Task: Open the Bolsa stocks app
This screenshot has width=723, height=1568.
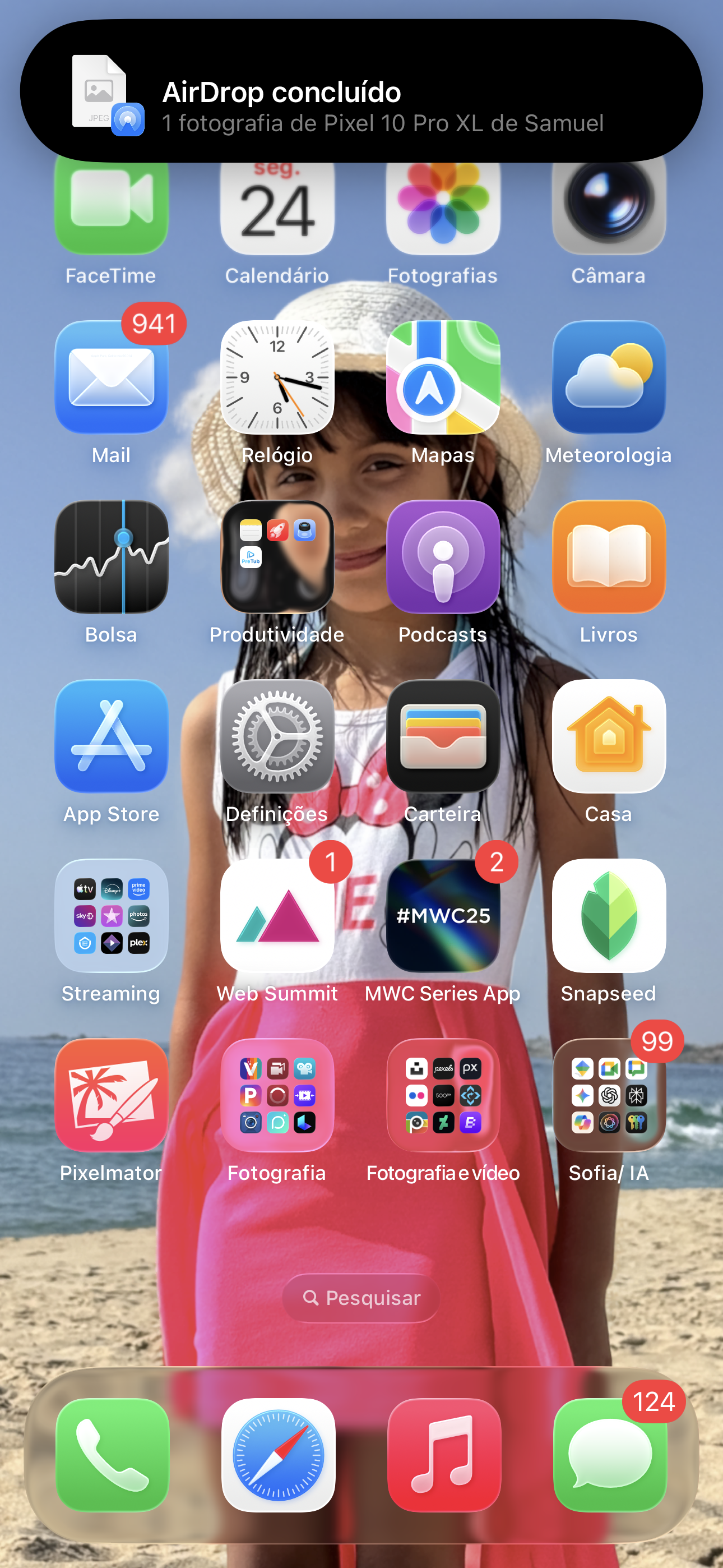Action: pos(112,557)
